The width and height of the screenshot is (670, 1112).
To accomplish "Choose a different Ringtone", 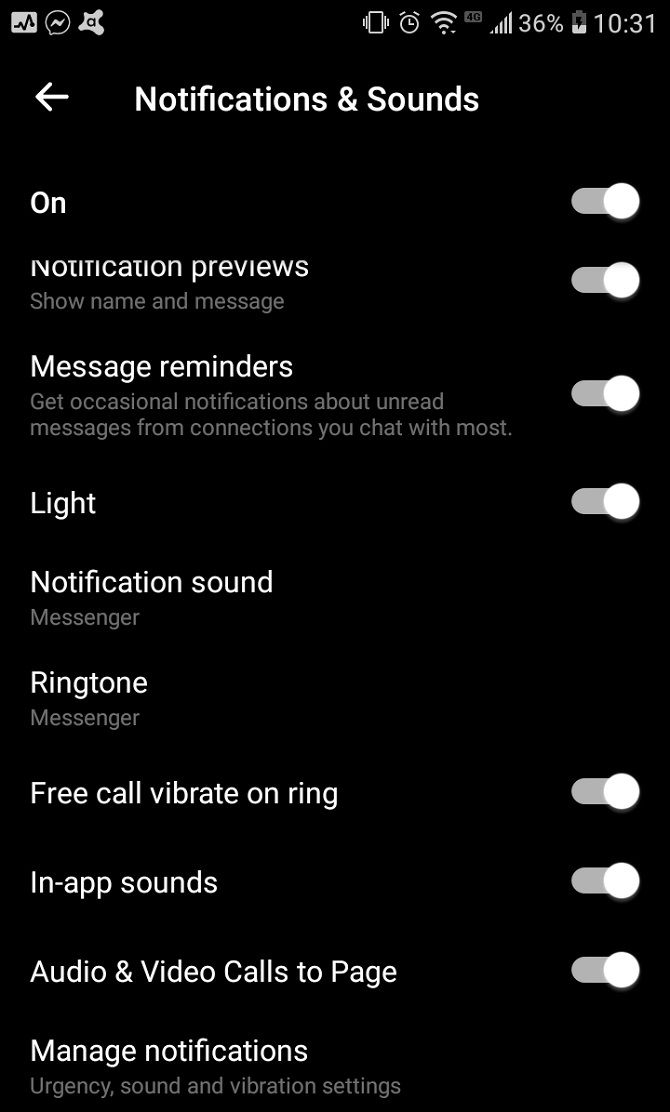I will (89, 697).
